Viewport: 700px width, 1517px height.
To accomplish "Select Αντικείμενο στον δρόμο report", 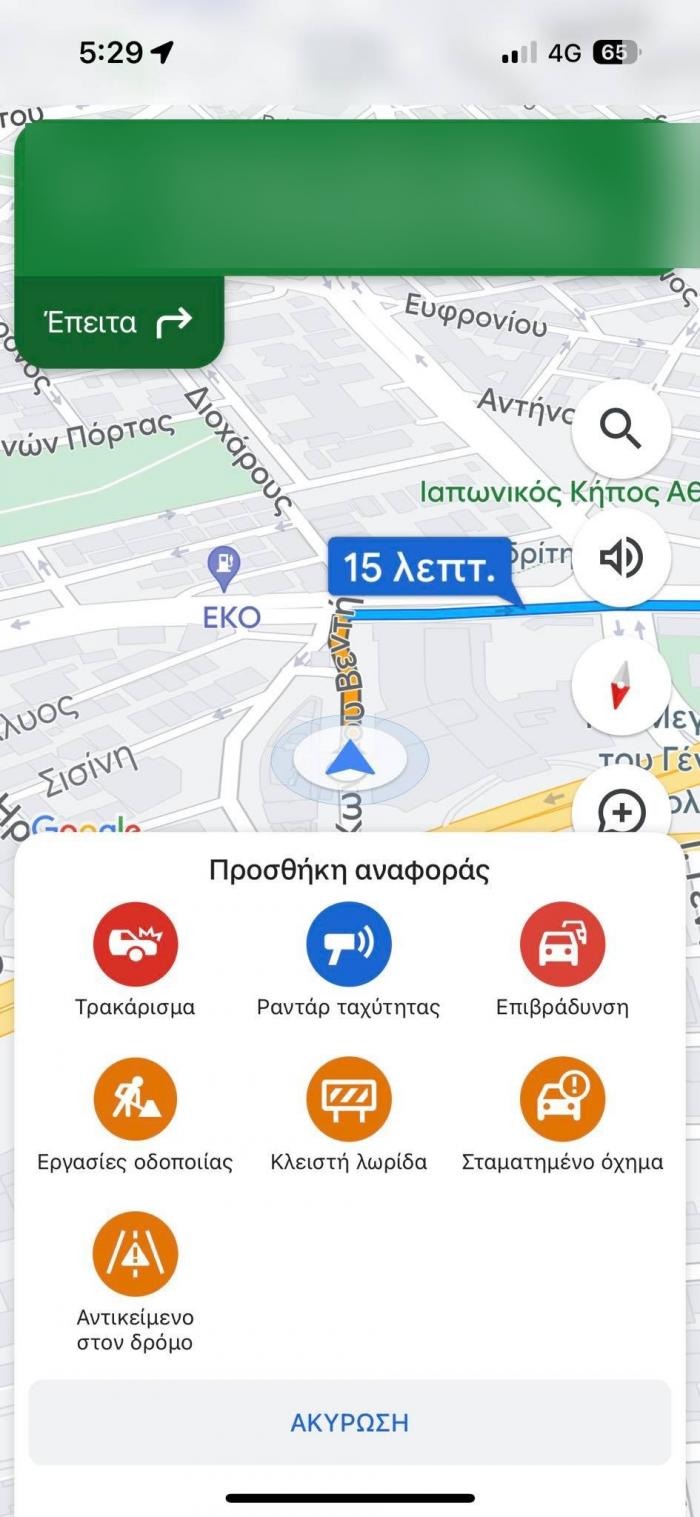I will pos(135,1255).
